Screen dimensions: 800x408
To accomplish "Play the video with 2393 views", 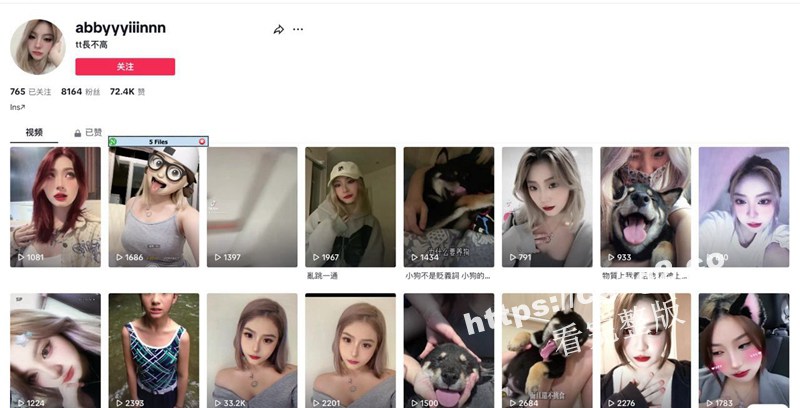I will [152, 348].
